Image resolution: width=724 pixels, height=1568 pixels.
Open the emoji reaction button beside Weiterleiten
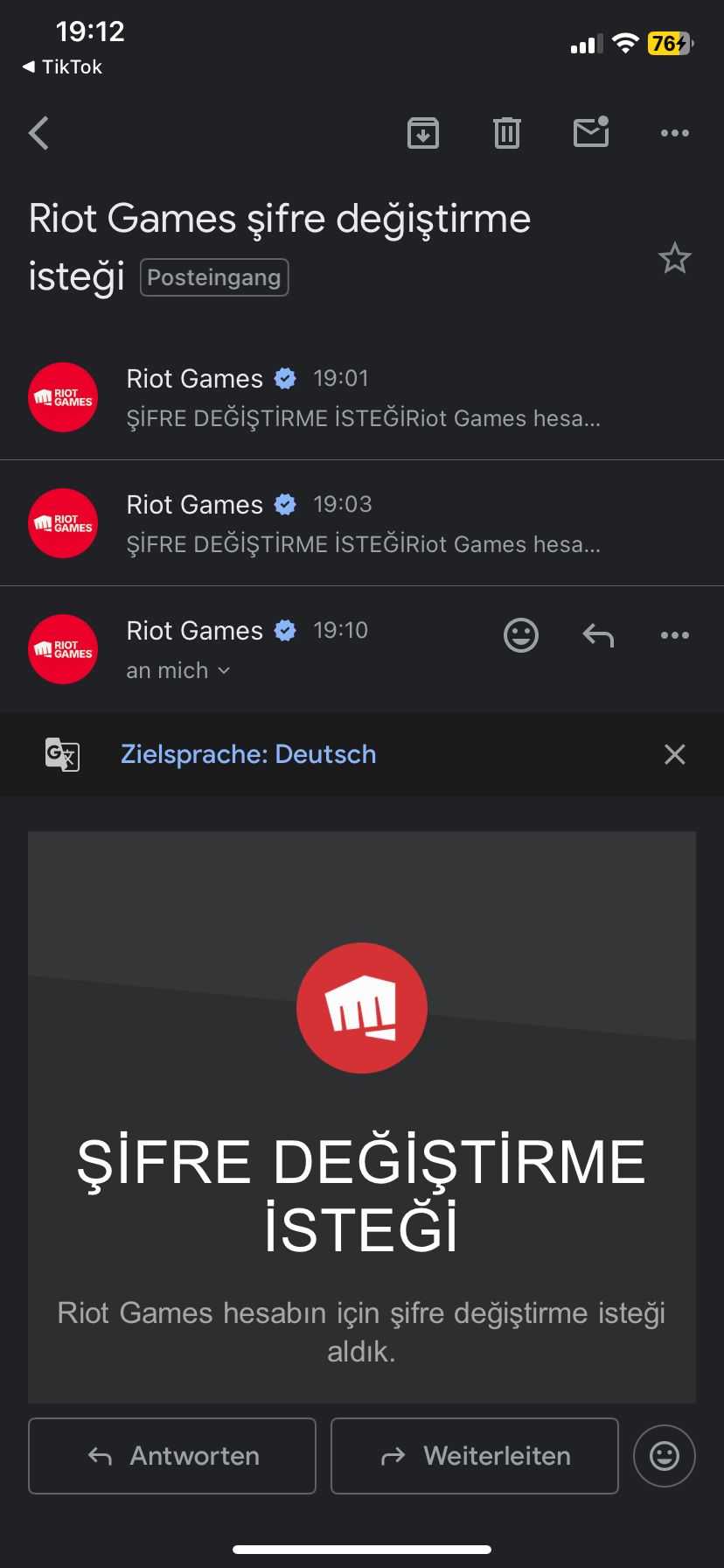pyautogui.click(x=665, y=1456)
